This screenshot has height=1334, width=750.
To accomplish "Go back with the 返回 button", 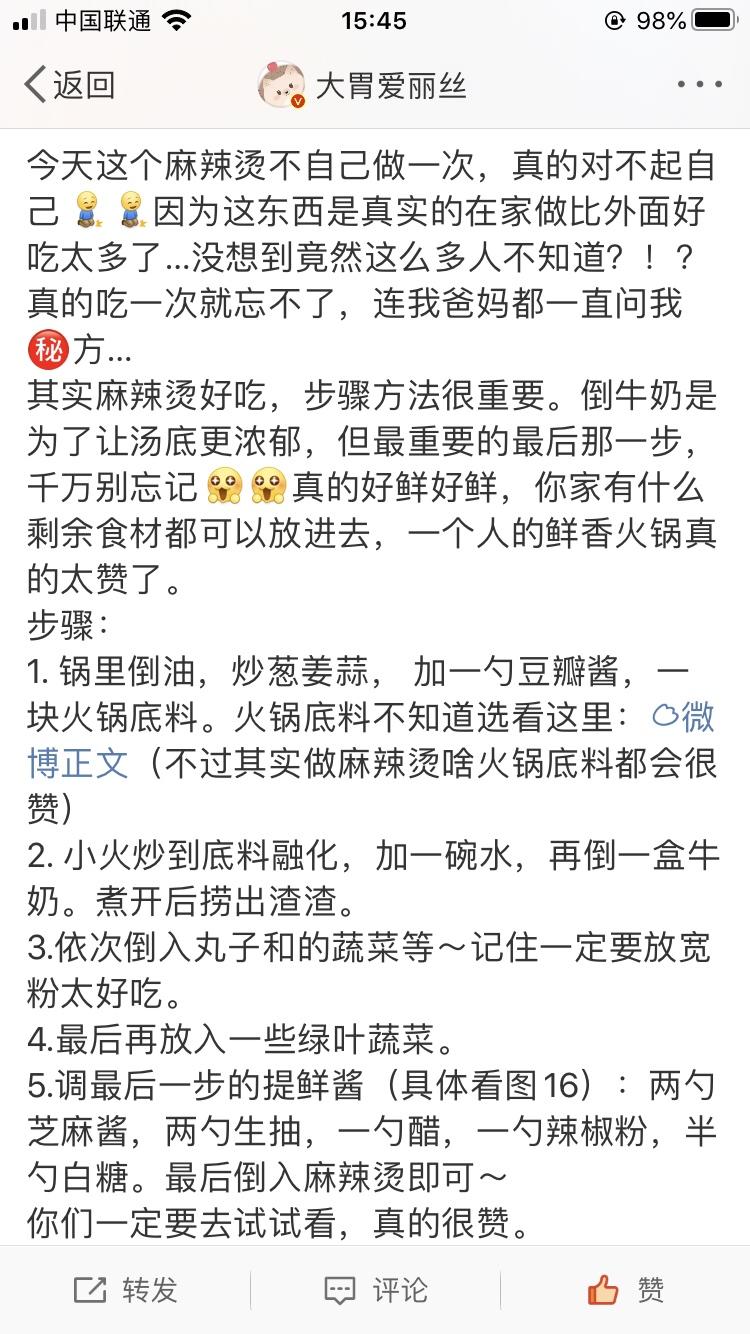I will pos(68,85).
